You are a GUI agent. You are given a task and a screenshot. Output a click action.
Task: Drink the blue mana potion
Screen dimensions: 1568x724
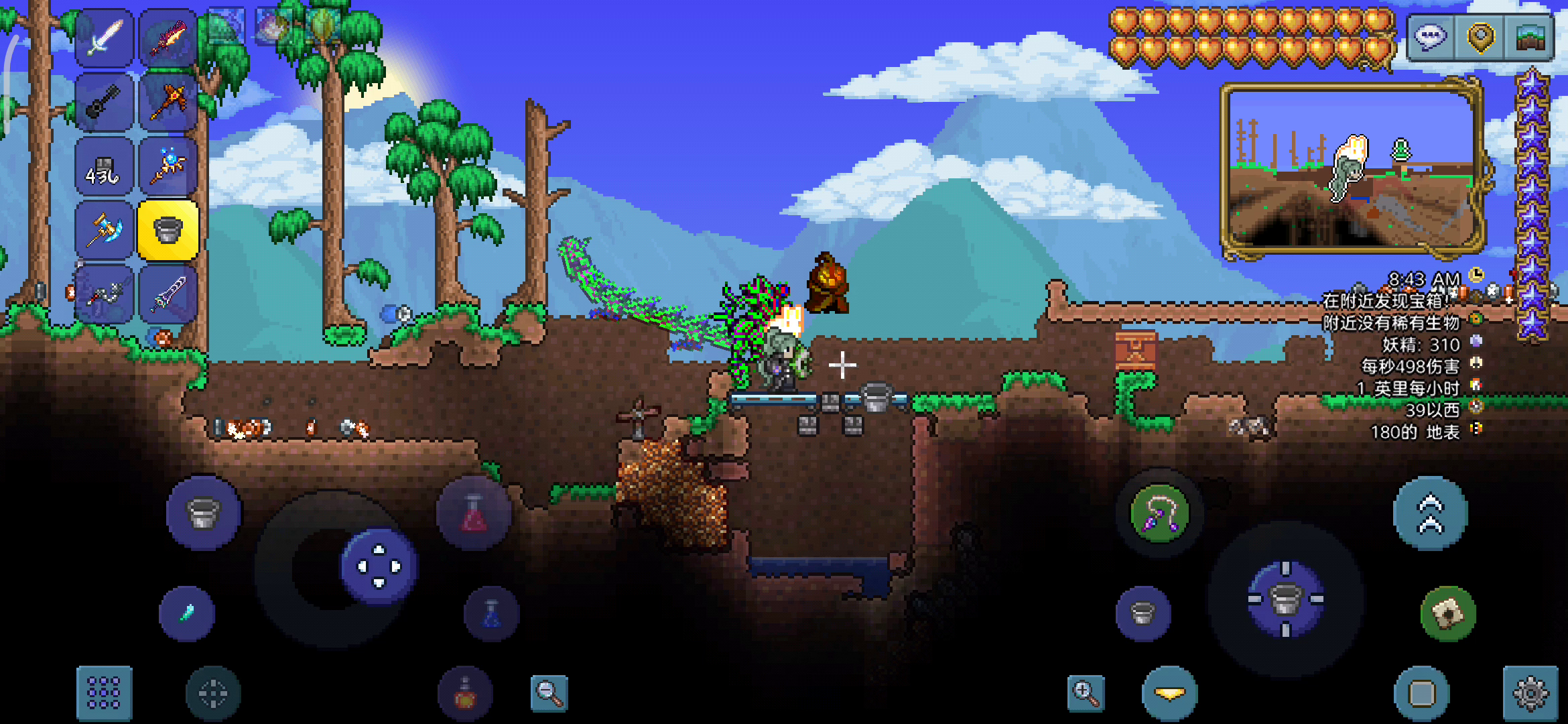491,613
